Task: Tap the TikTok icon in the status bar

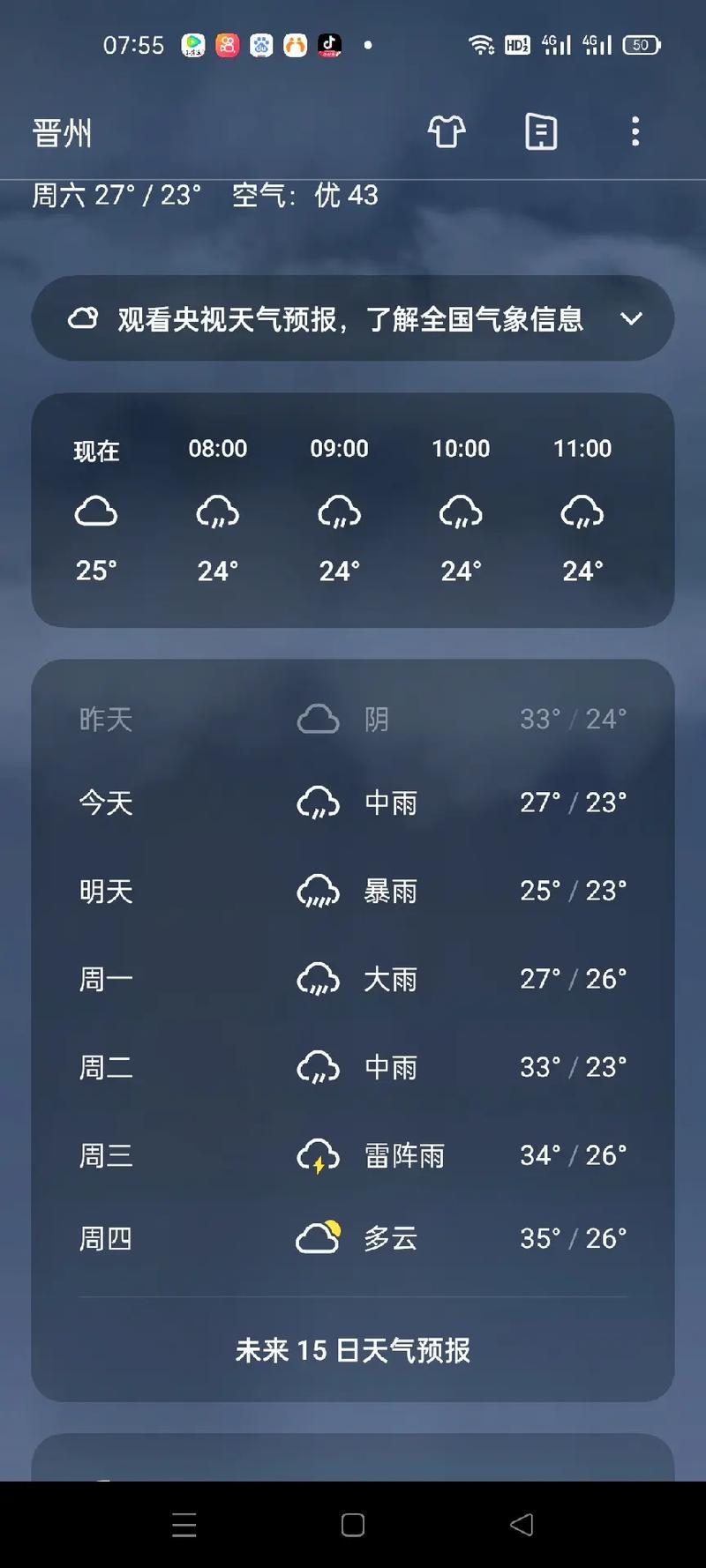Action: [x=328, y=45]
